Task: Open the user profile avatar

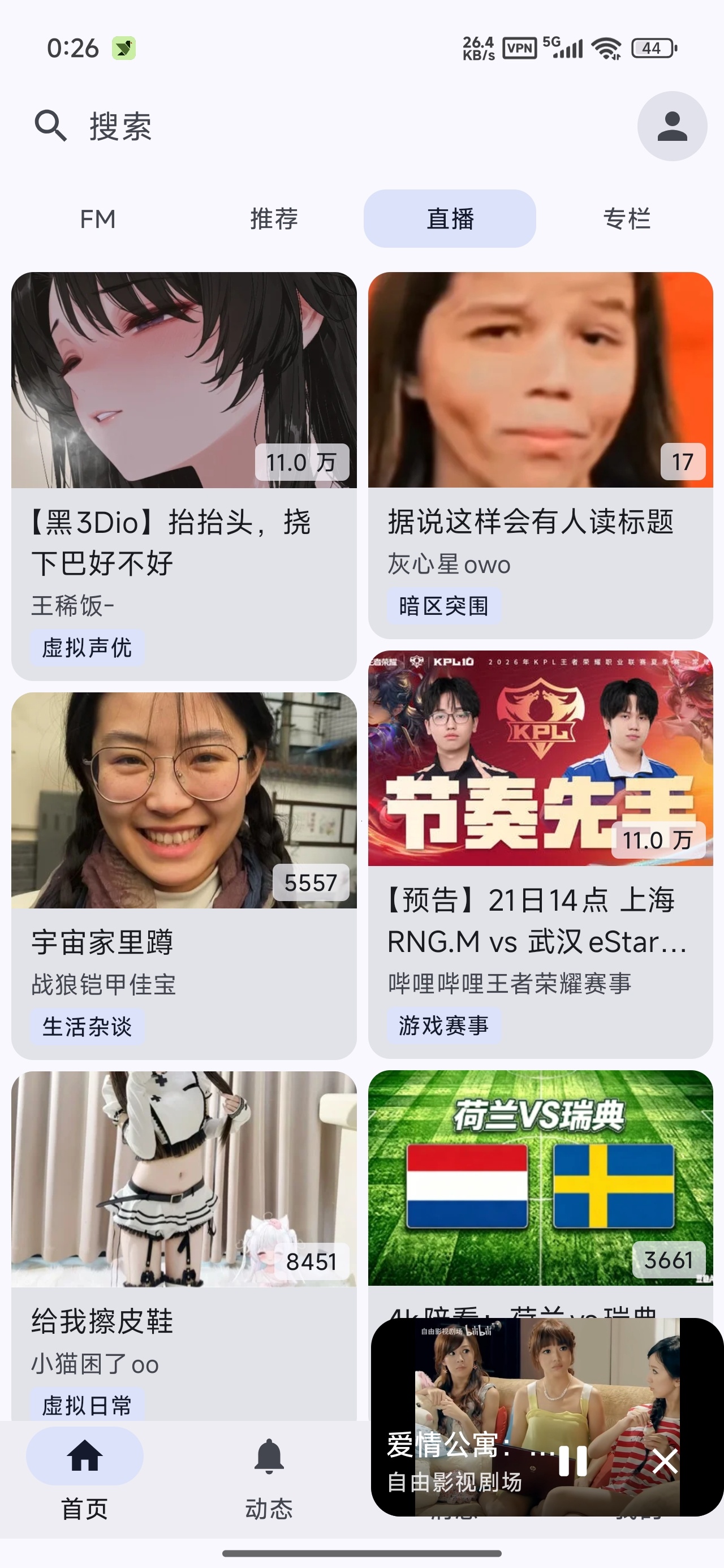Action: pos(671,126)
